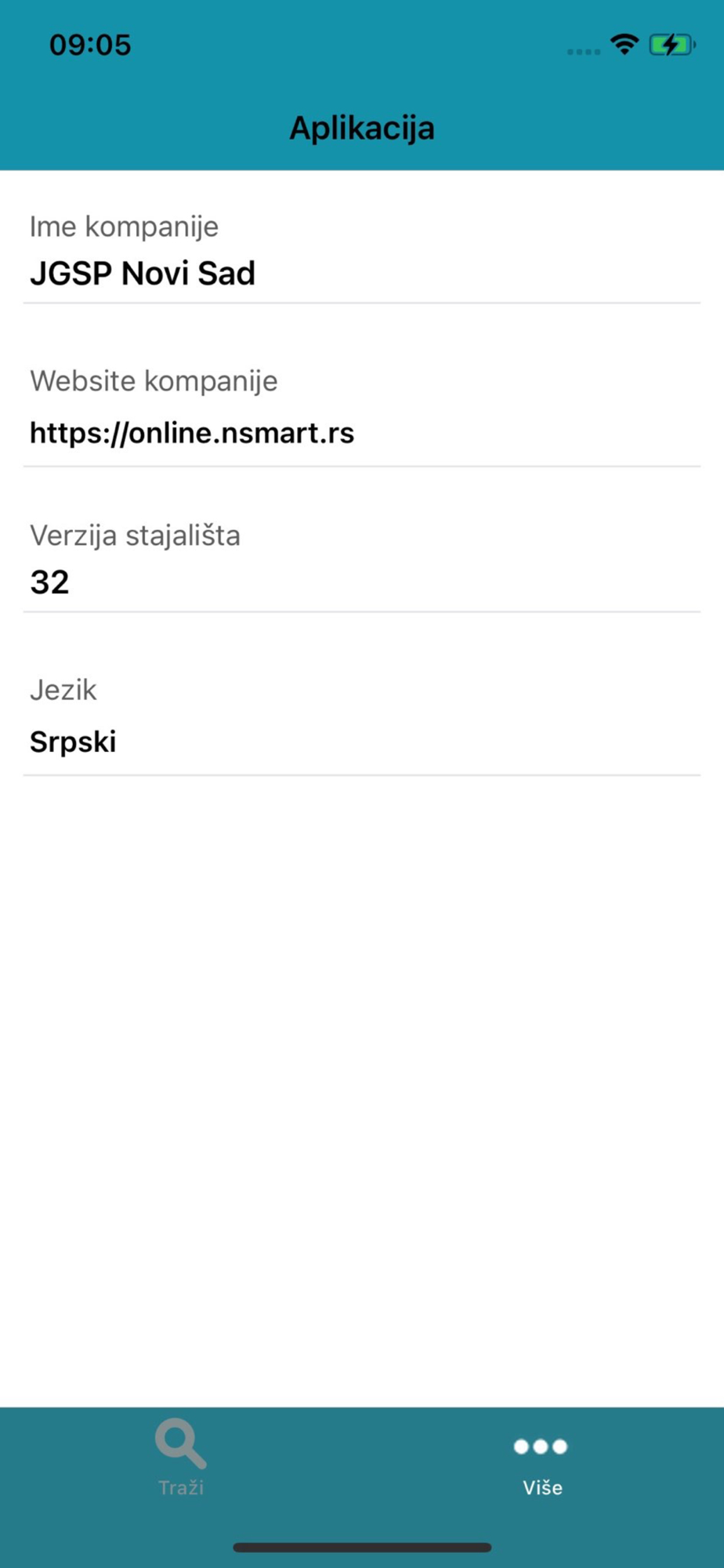Switch to the Traži search tab
Viewport: 724px width, 1568px height.
pos(181,1458)
